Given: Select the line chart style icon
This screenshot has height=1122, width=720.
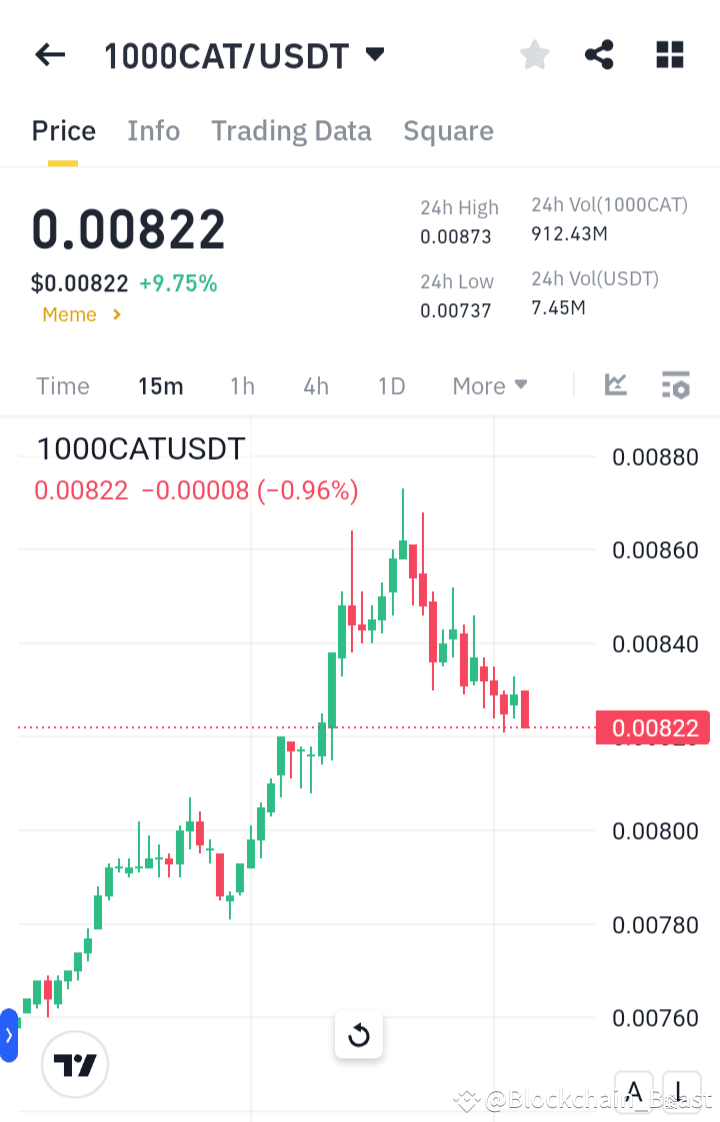Looking at the screenshot, I should click(x=615, y=385).
